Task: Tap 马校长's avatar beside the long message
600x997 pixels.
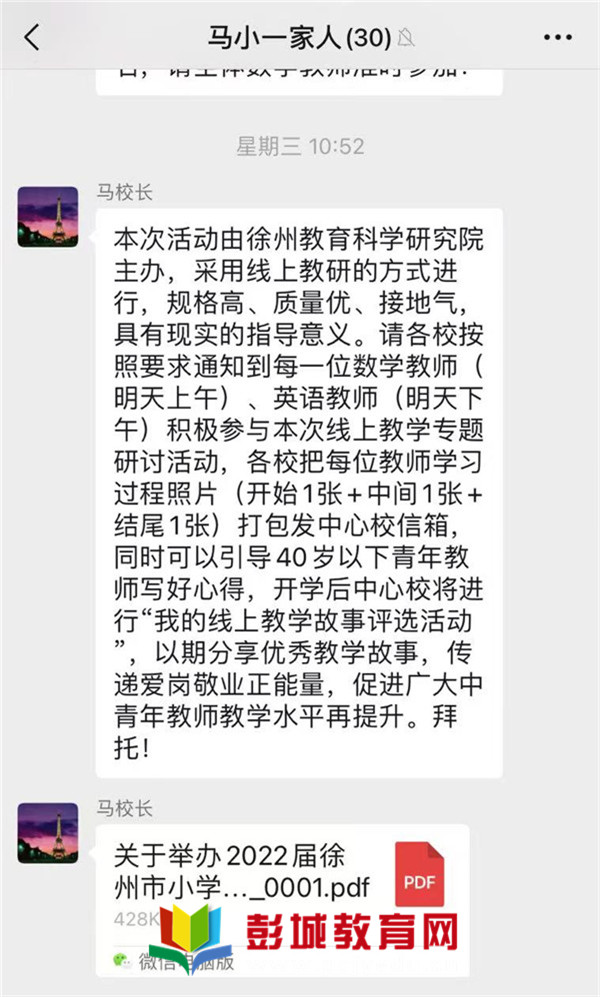Action: coord(47,217)
